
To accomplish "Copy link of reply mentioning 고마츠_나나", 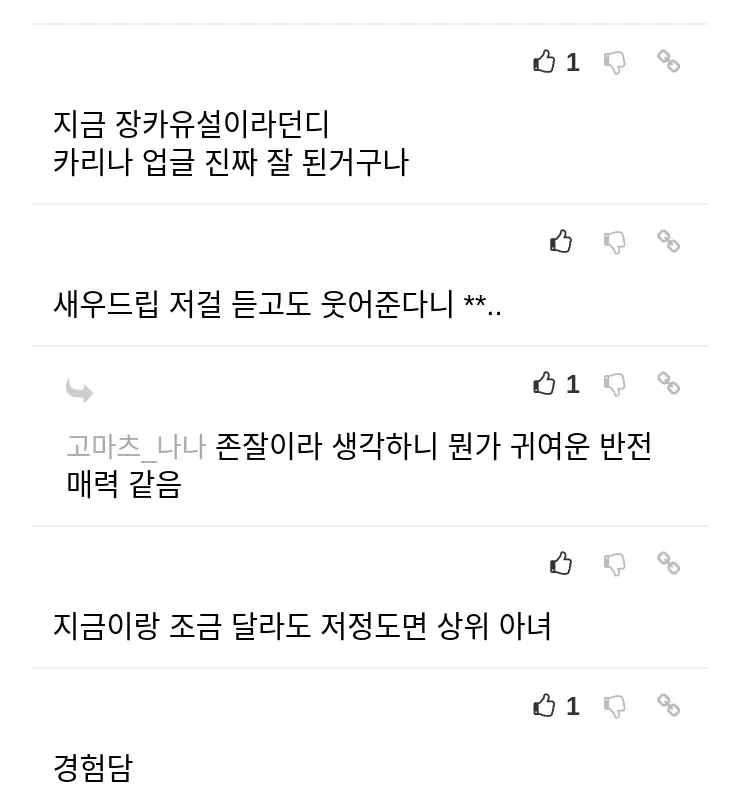I will click(x=668, y=383).
